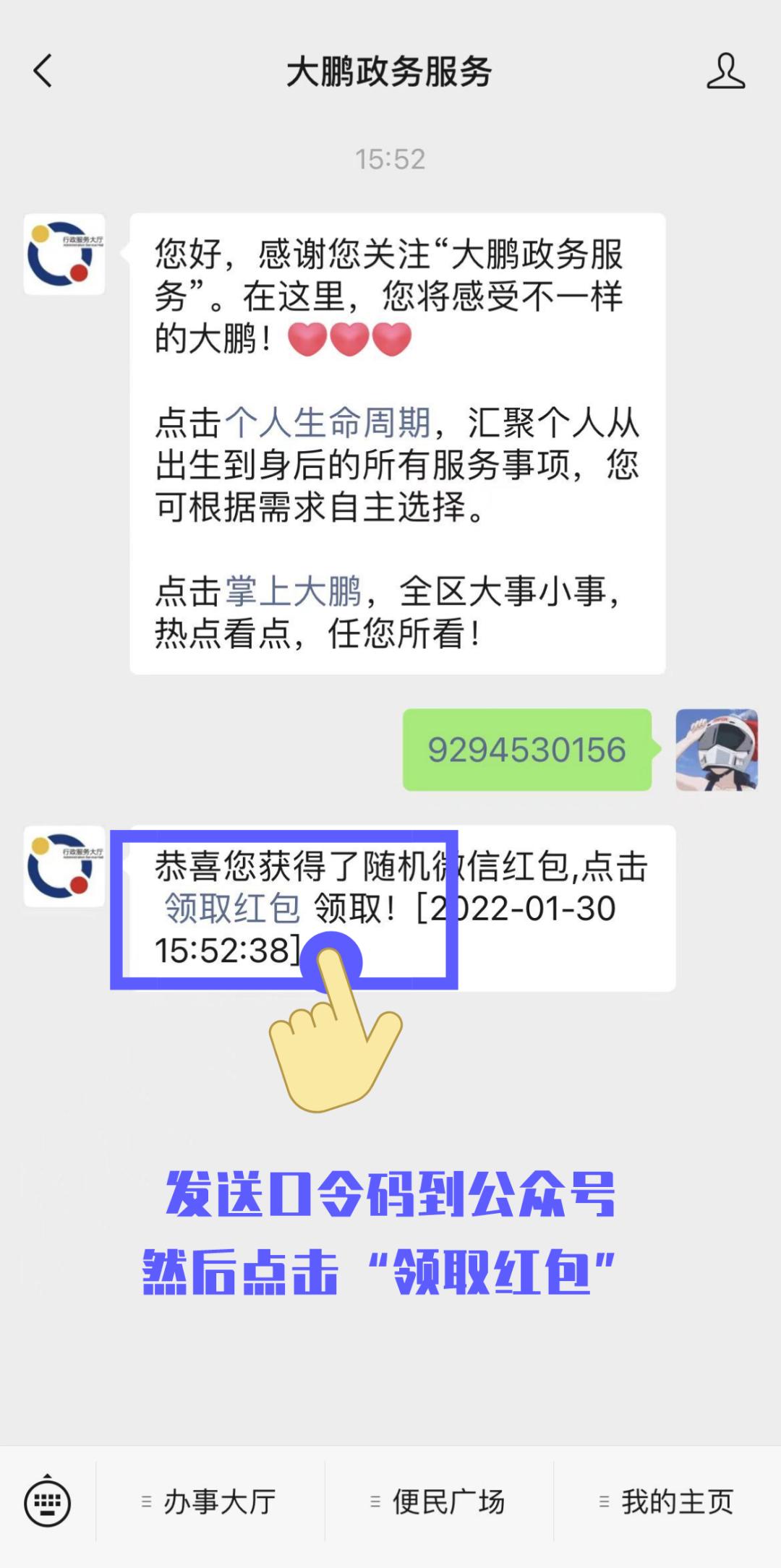This screenshot has height=1568, width=781.
Task: Switch to keyboard input mode
Action: 48,1503
